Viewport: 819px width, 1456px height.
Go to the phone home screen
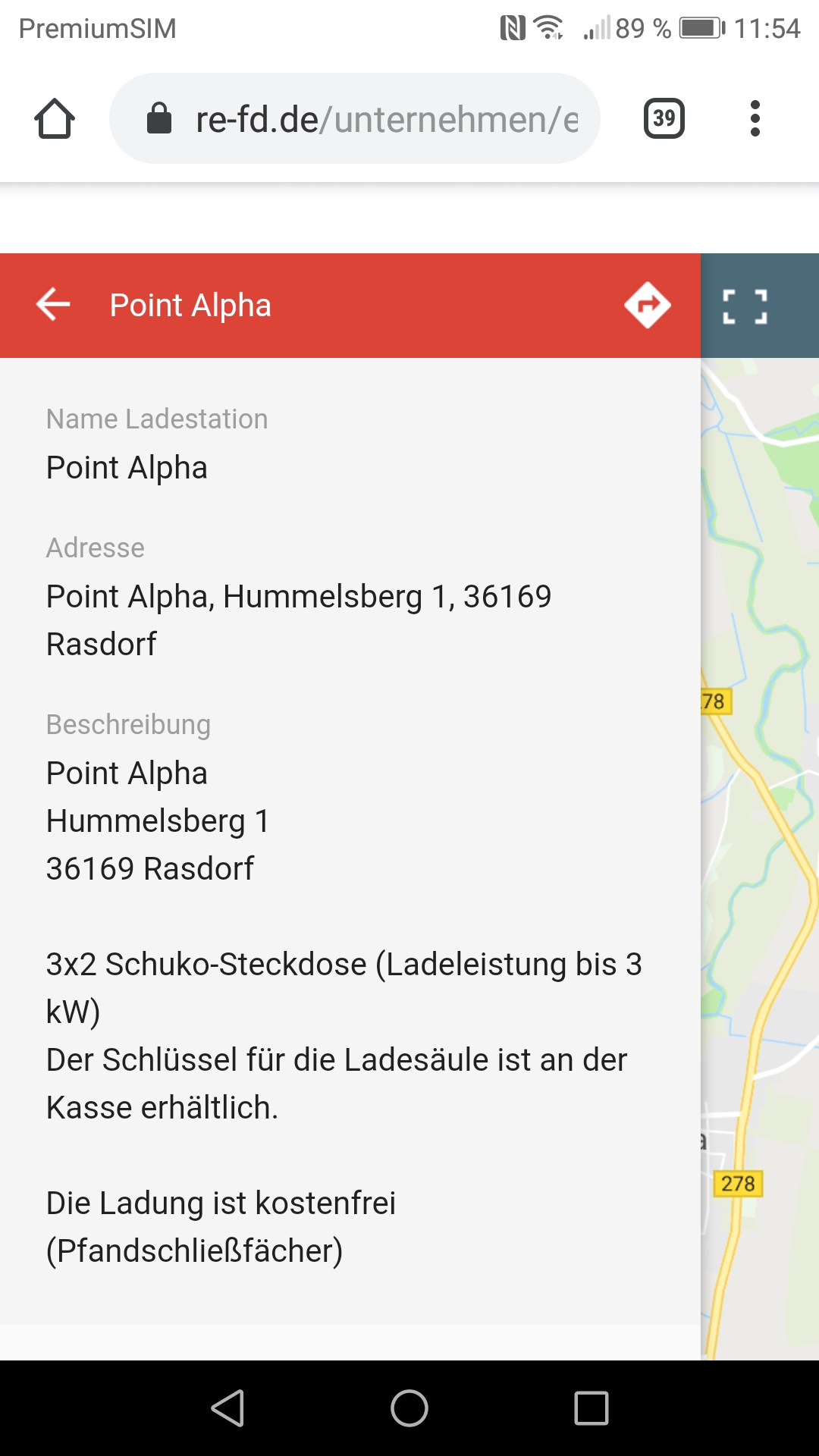click(409, 1408)
